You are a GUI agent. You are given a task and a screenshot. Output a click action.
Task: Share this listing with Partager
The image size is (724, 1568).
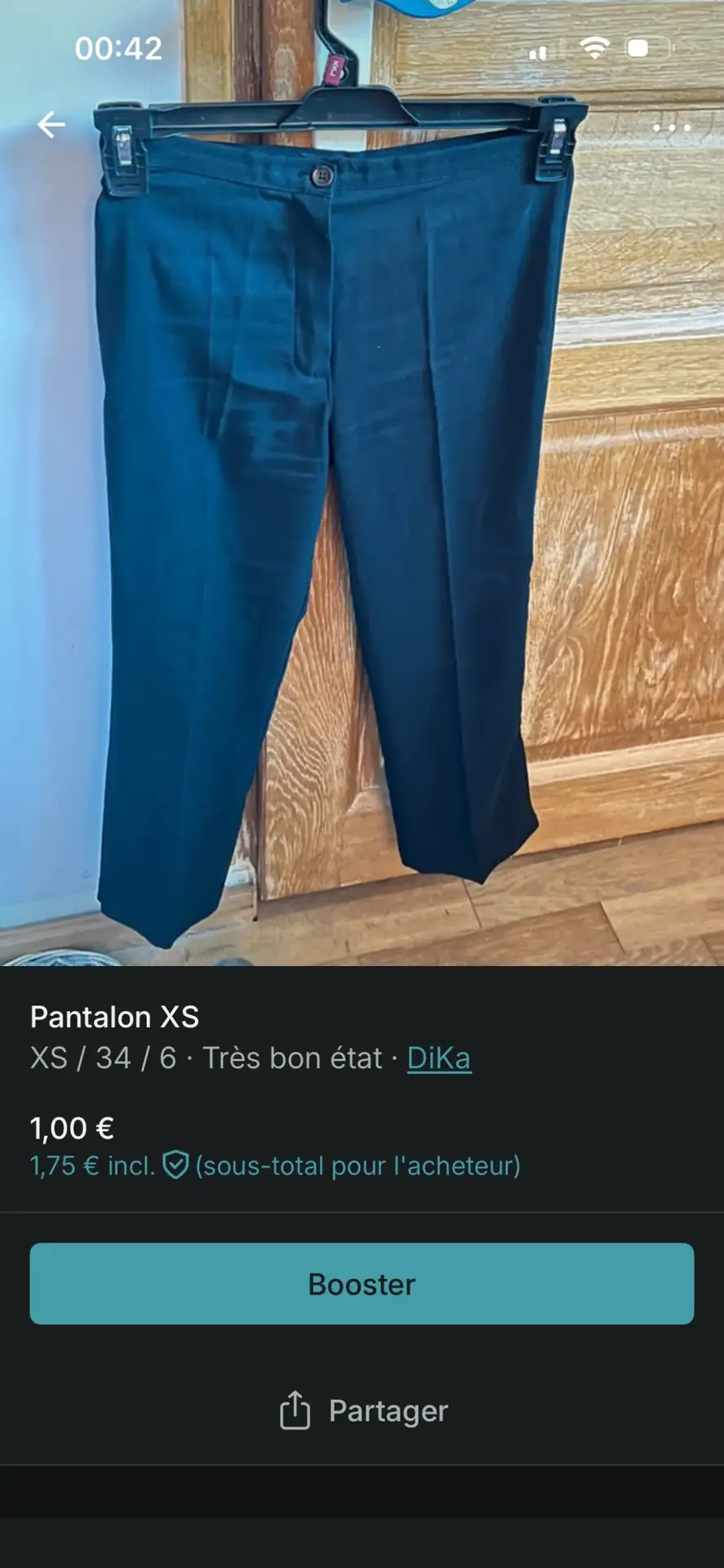coord(363,1410)
